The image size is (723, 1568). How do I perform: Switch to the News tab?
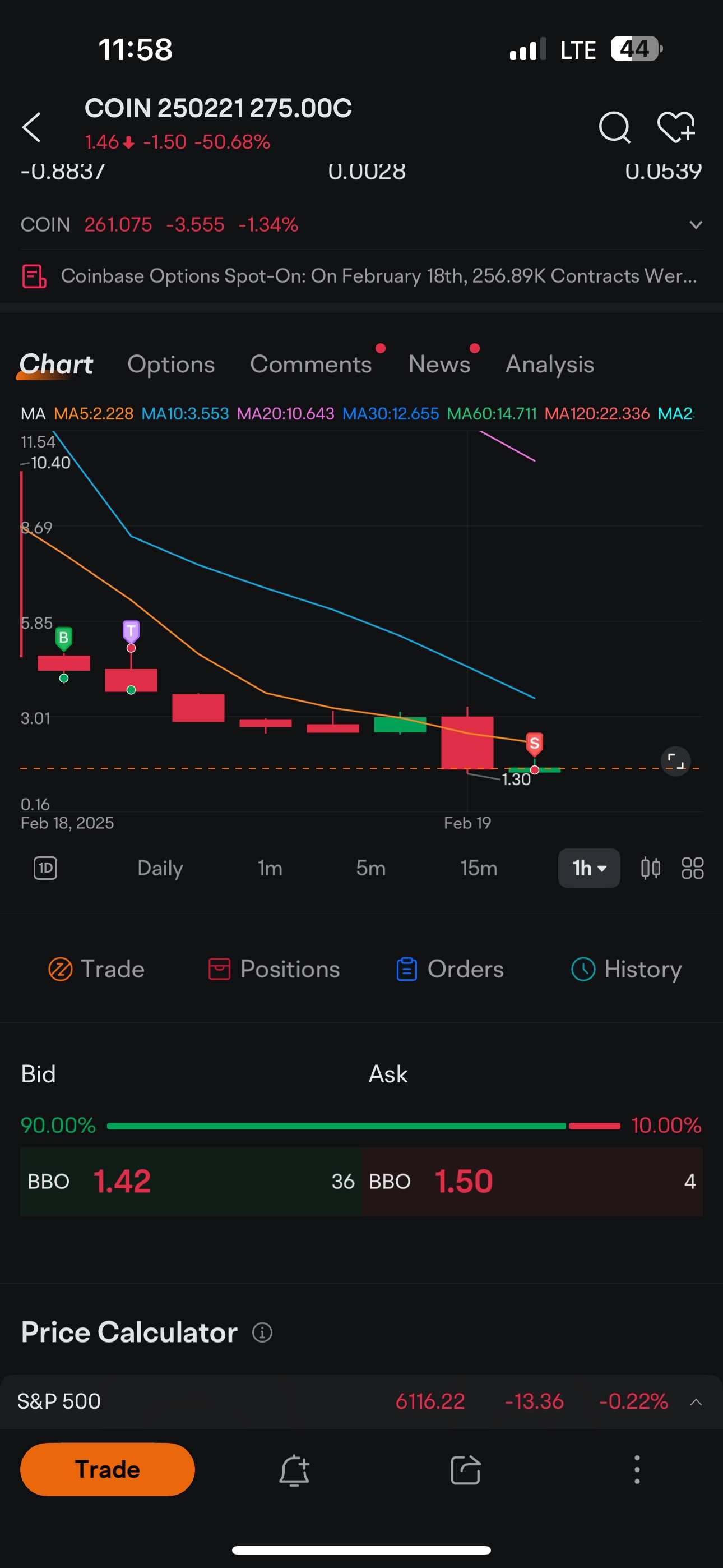(439, 364)
